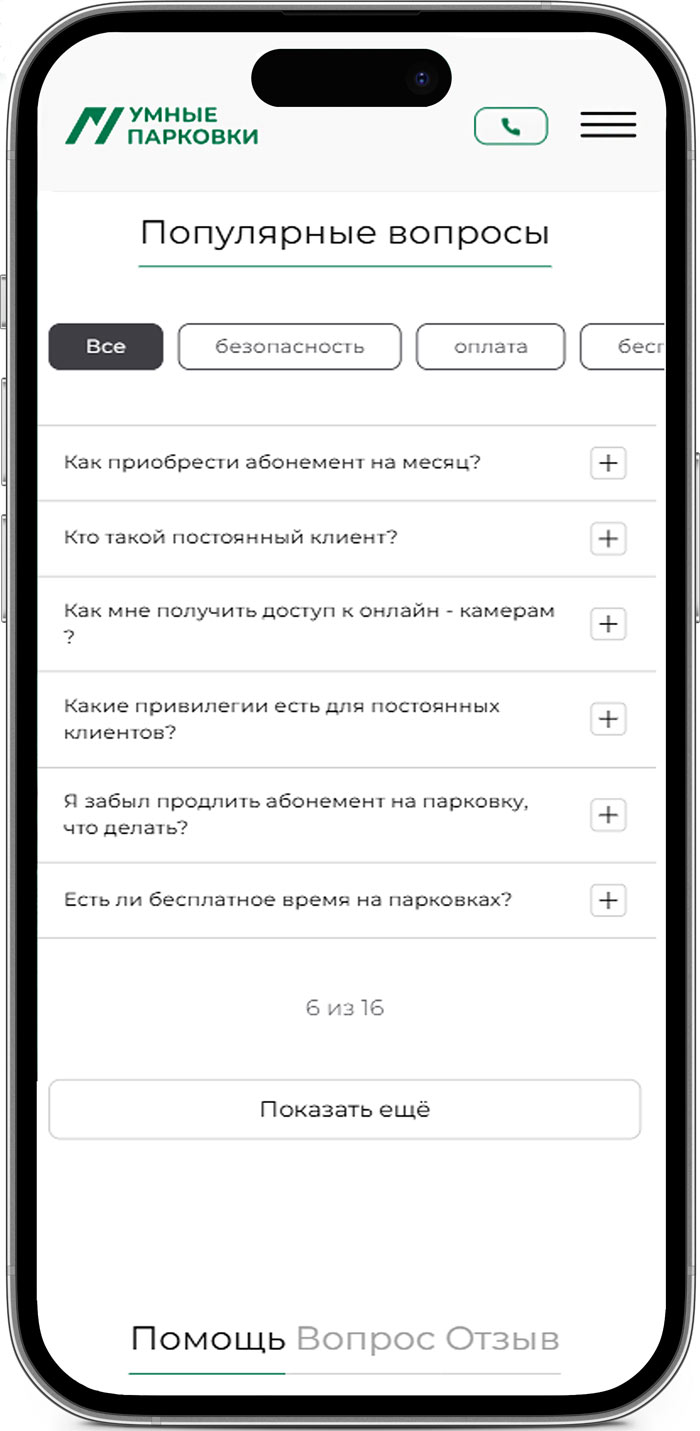The width and height of the screenshot is (700, 1431).
Task: Expand 'Есть ли бесплатное время на парковках?'
Action: pyautogui.click(x=607, y=900)
